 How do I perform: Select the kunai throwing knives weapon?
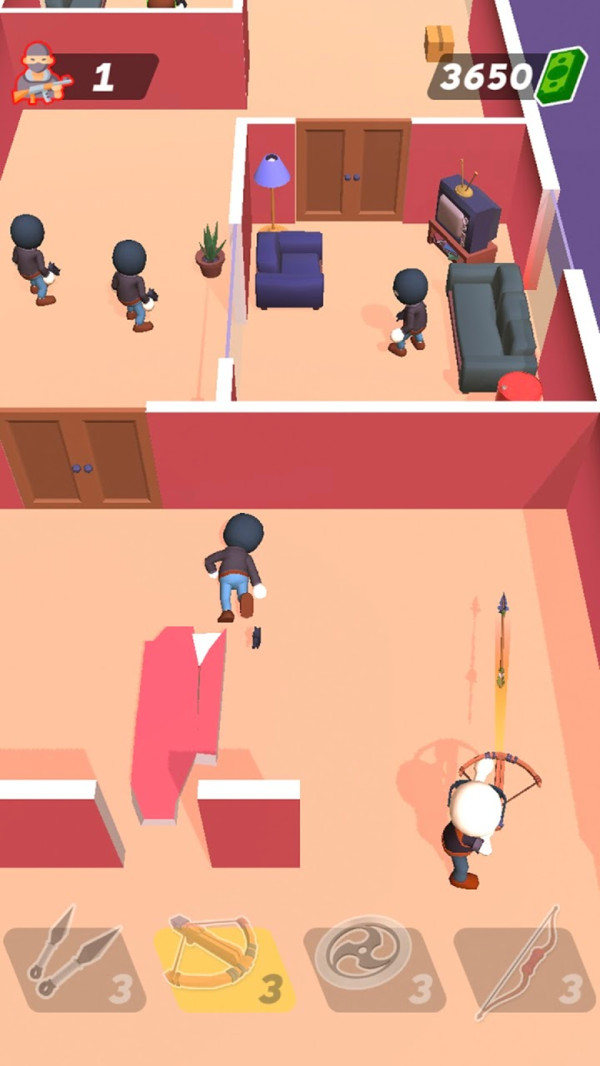click(74, 966)
